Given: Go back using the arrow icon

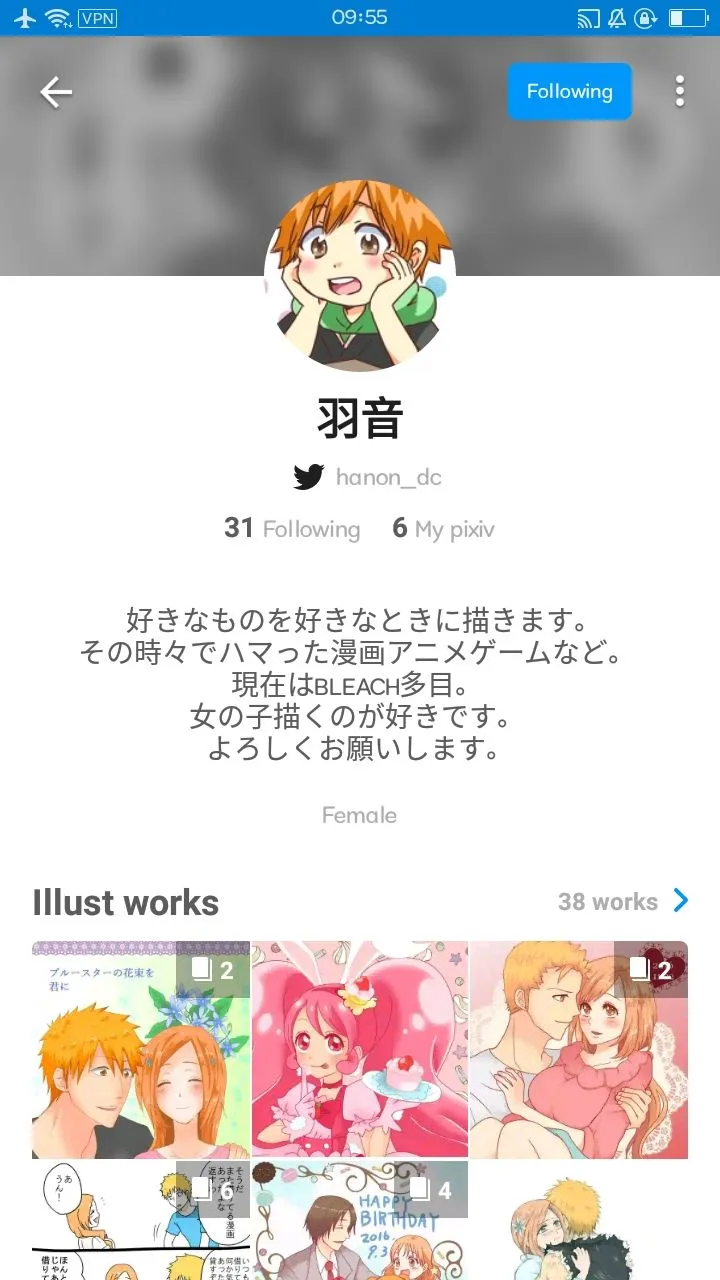Looking at the screenshot, I should click(56, 92).
